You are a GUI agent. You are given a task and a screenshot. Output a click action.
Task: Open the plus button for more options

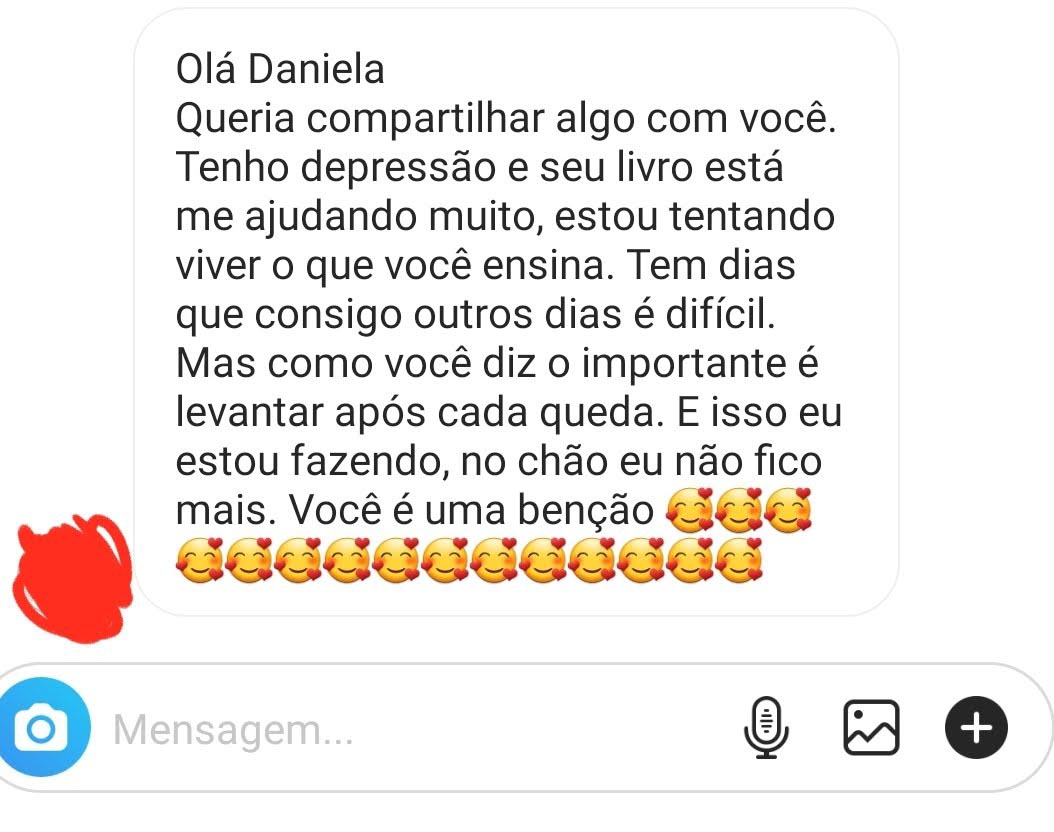click(976, 727)
